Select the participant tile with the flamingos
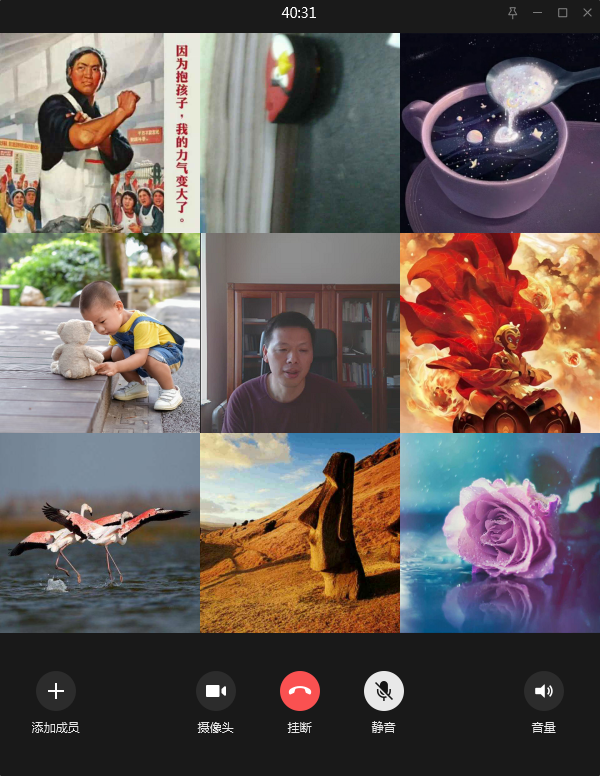Image resolution: width=600 pixels, height=776 pixels. tap(100, 533)
